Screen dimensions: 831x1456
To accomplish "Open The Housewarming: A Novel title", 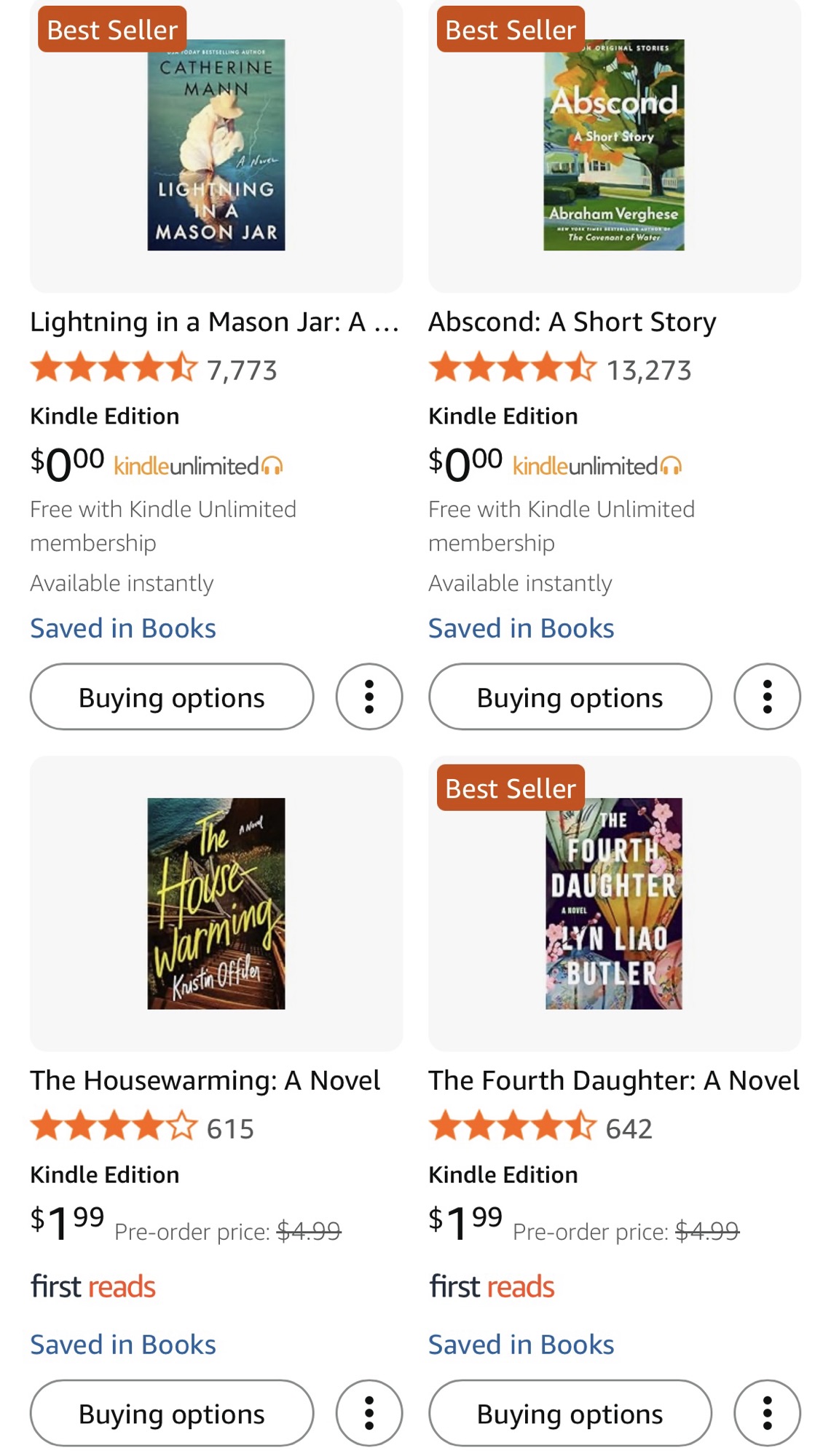I will [205, 1080].
